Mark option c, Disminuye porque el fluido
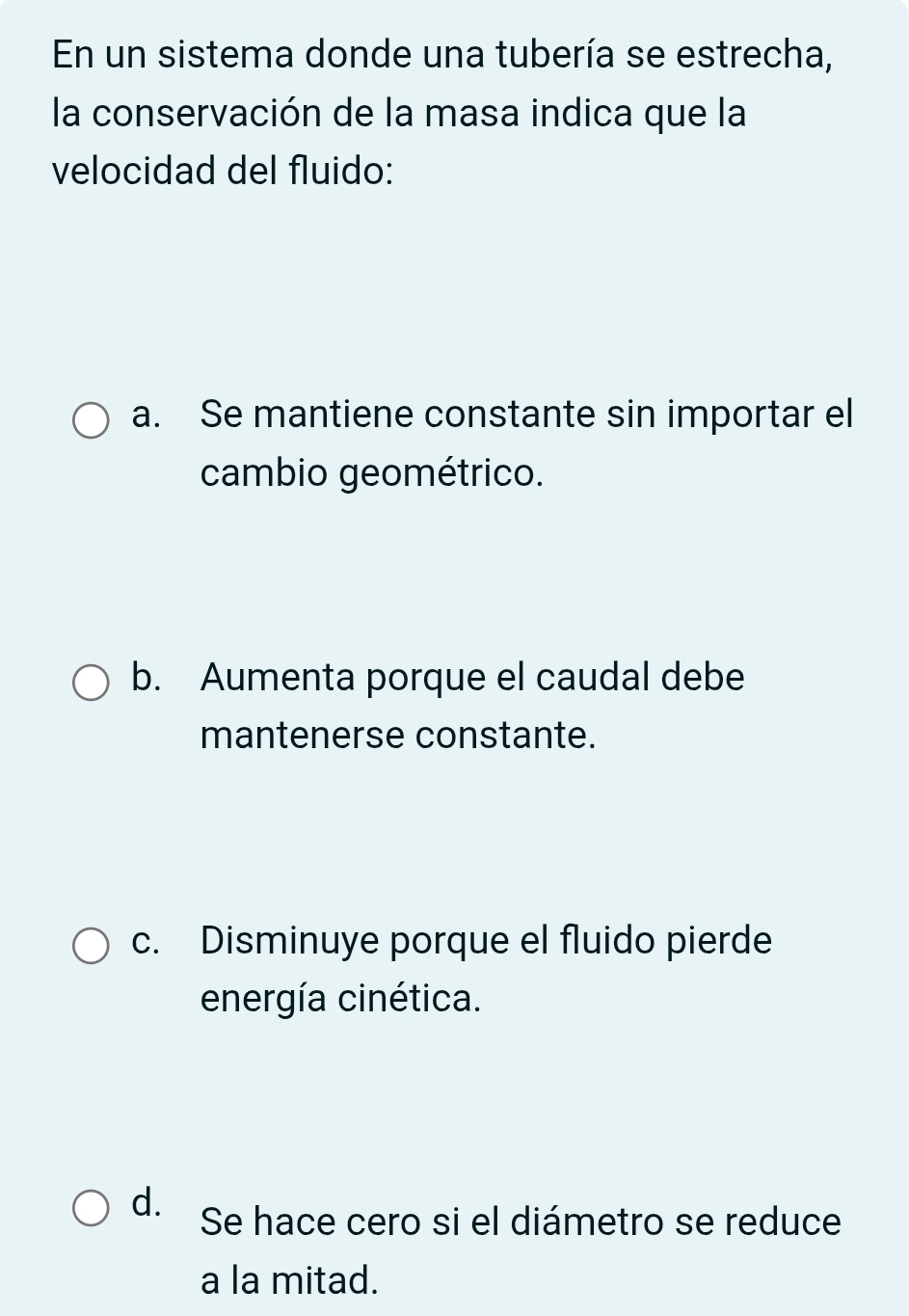The width and height of the screenshot is (909, 1316). (92, 946)
